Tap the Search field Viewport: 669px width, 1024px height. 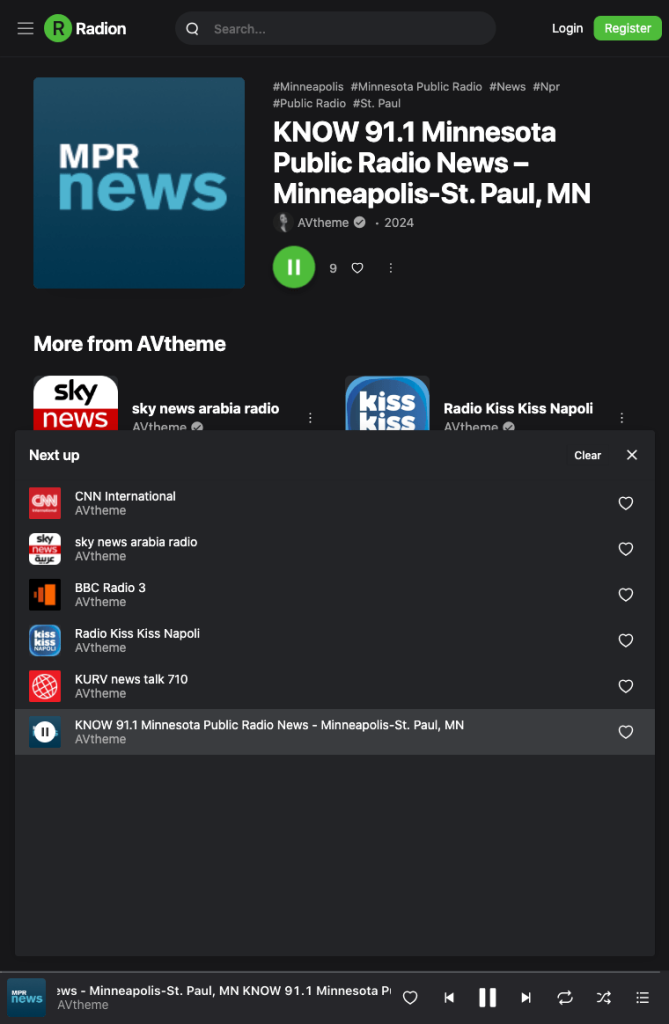335,29
